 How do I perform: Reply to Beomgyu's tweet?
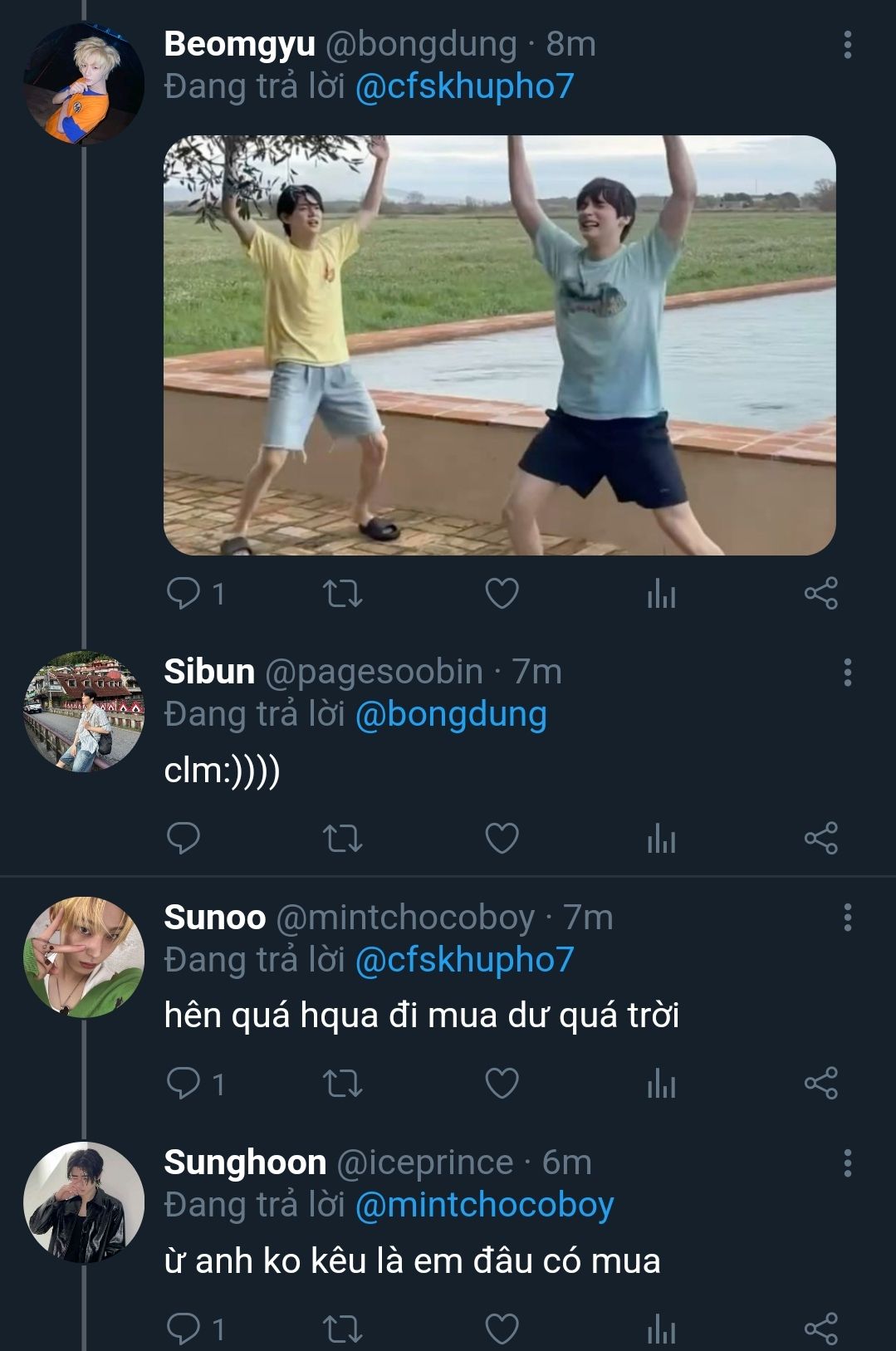pyautogui.click(x=184, y=594)
